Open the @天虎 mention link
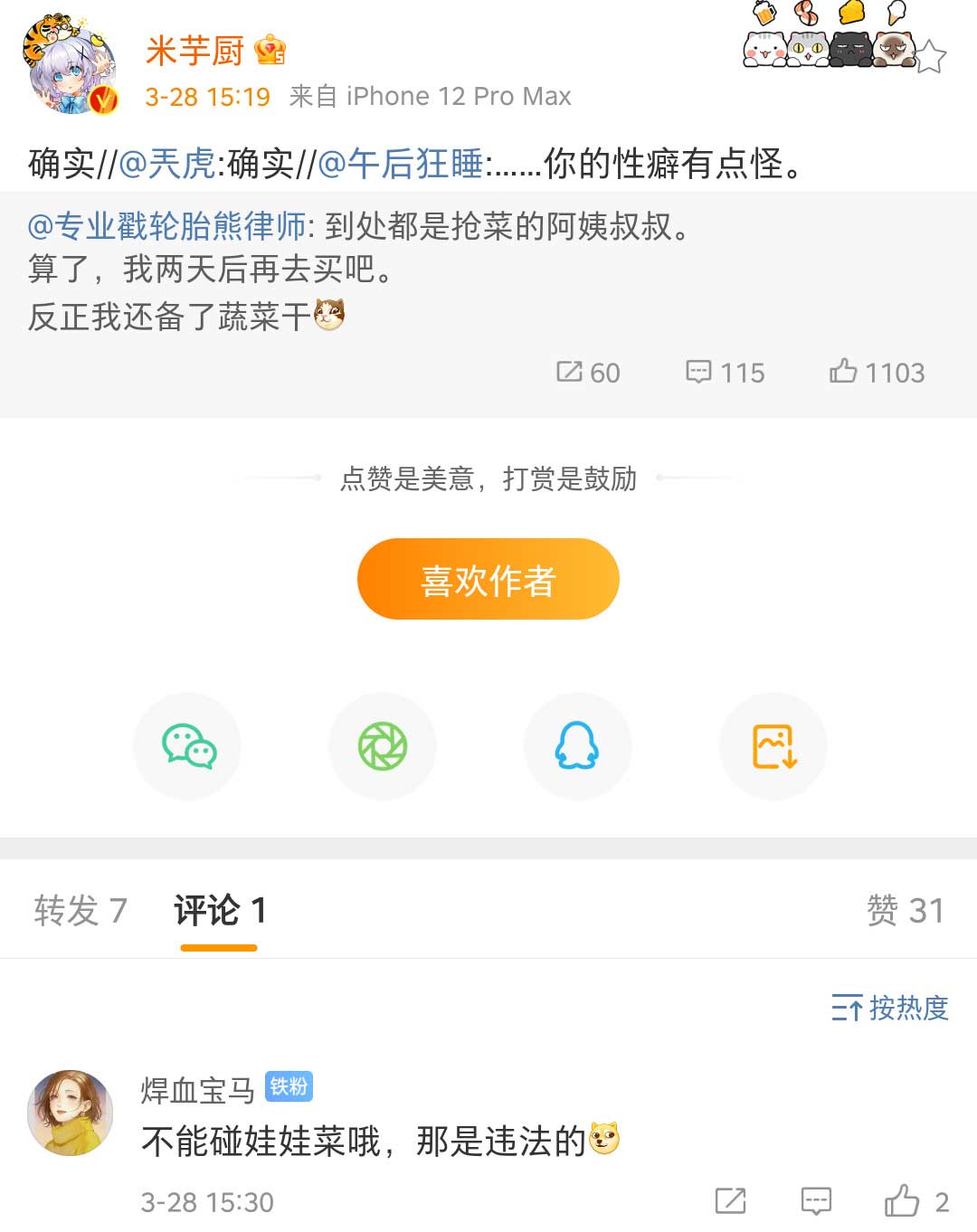The image size is (977, 1232). (166, 164)
